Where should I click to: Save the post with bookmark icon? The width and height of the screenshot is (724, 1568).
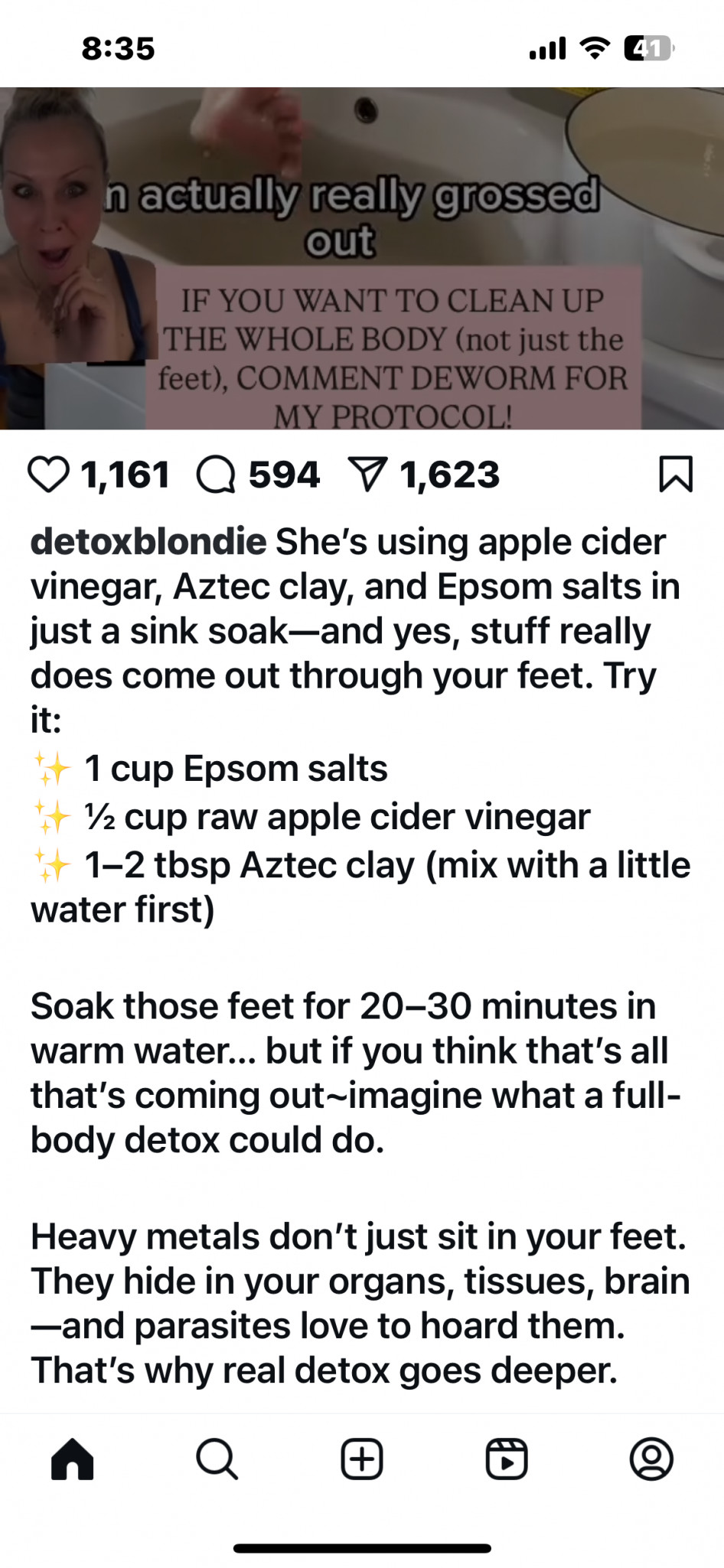(x=676, y=474)
